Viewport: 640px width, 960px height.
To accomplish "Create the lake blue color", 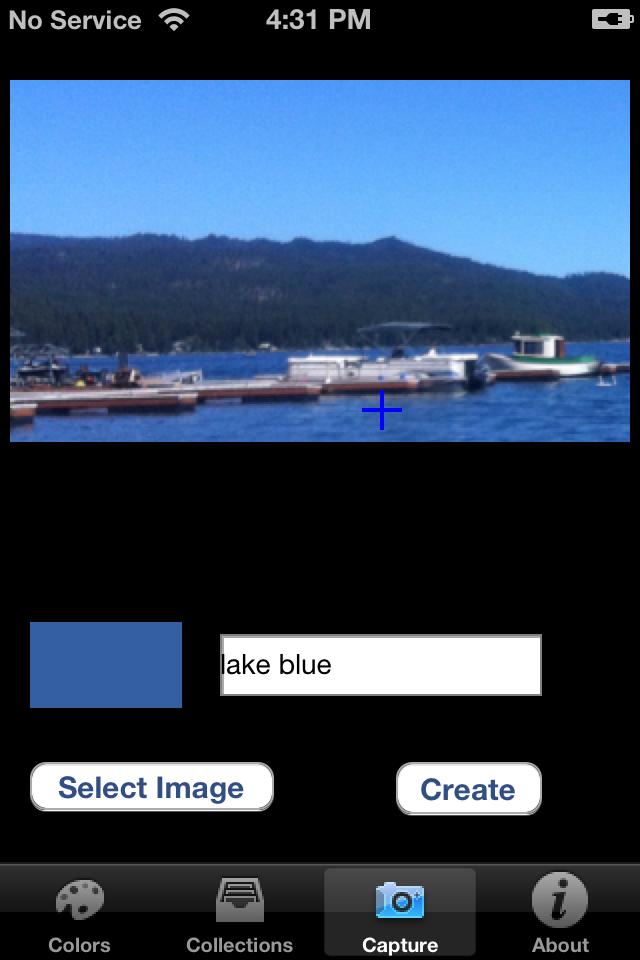I will (x=468, y=789).
